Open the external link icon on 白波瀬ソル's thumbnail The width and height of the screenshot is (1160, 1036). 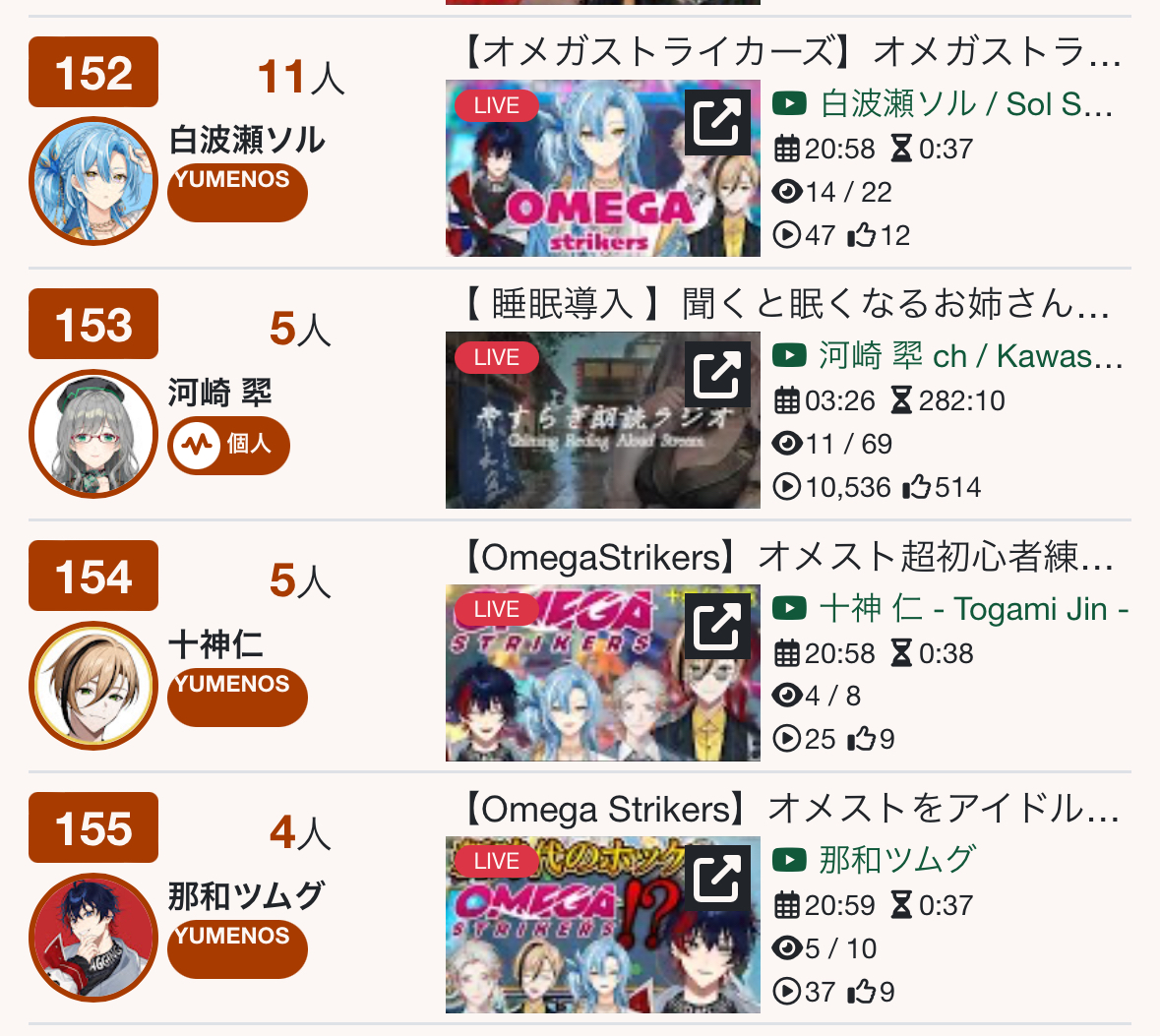point(717,122)
